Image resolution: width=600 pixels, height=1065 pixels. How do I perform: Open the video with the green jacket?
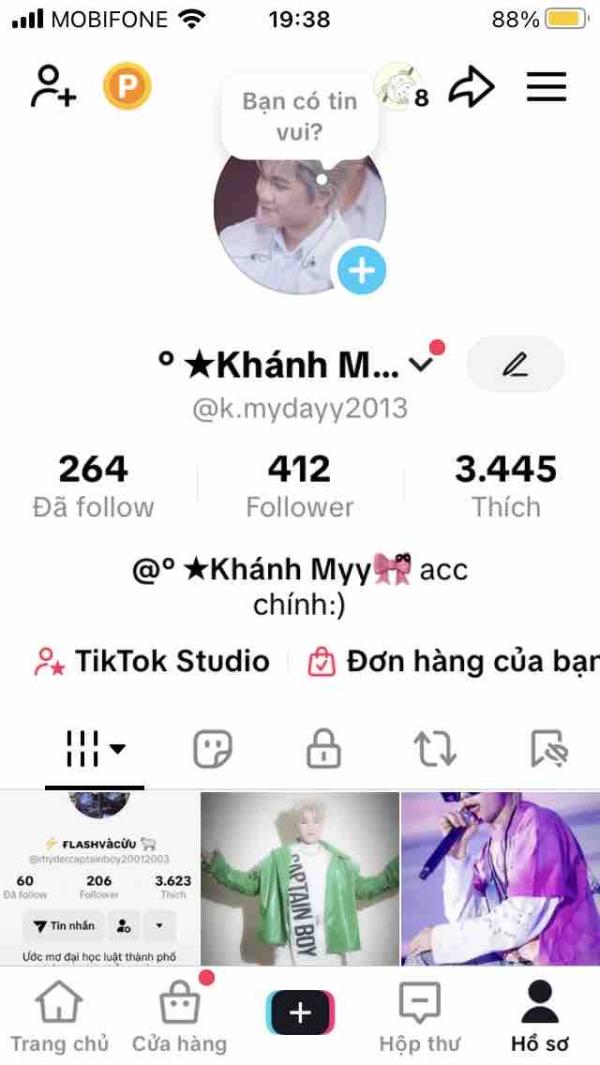[300, 878]
